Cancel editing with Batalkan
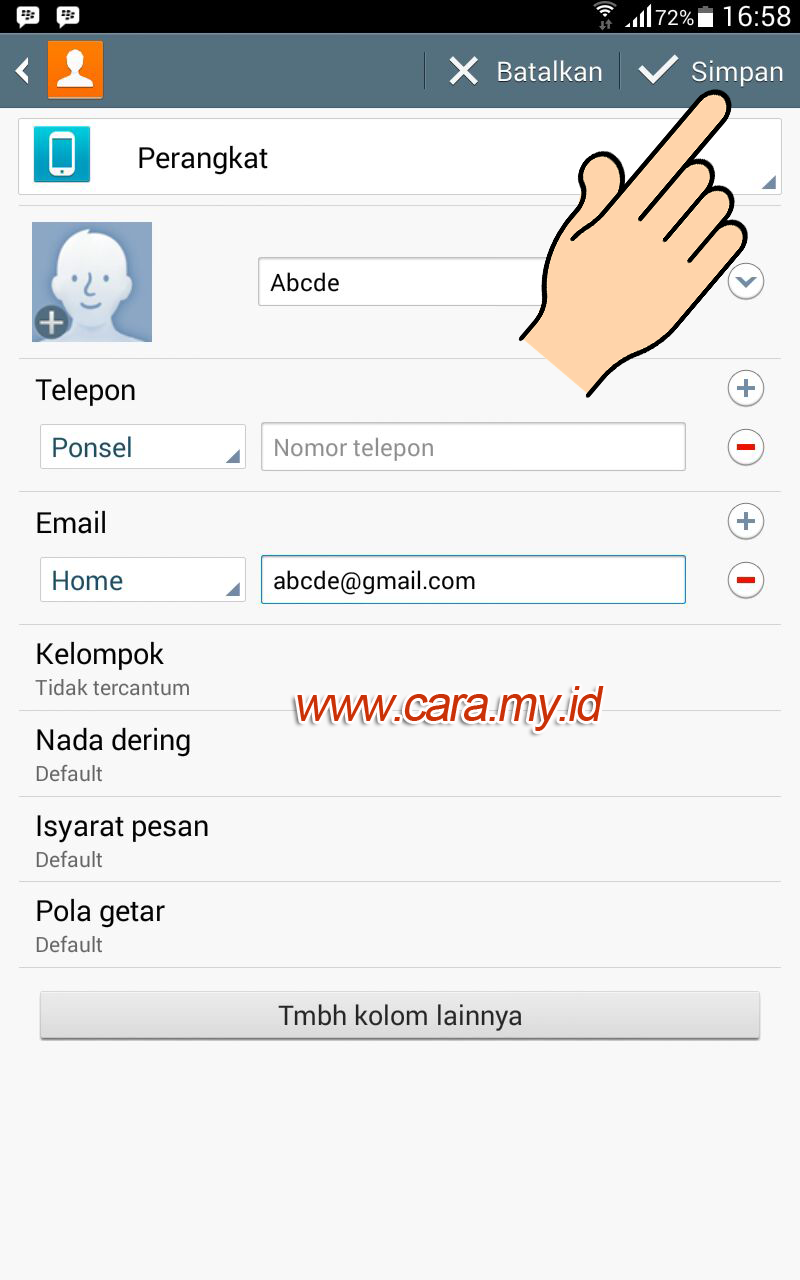The image size is (800, 1280). coord(525,72)
